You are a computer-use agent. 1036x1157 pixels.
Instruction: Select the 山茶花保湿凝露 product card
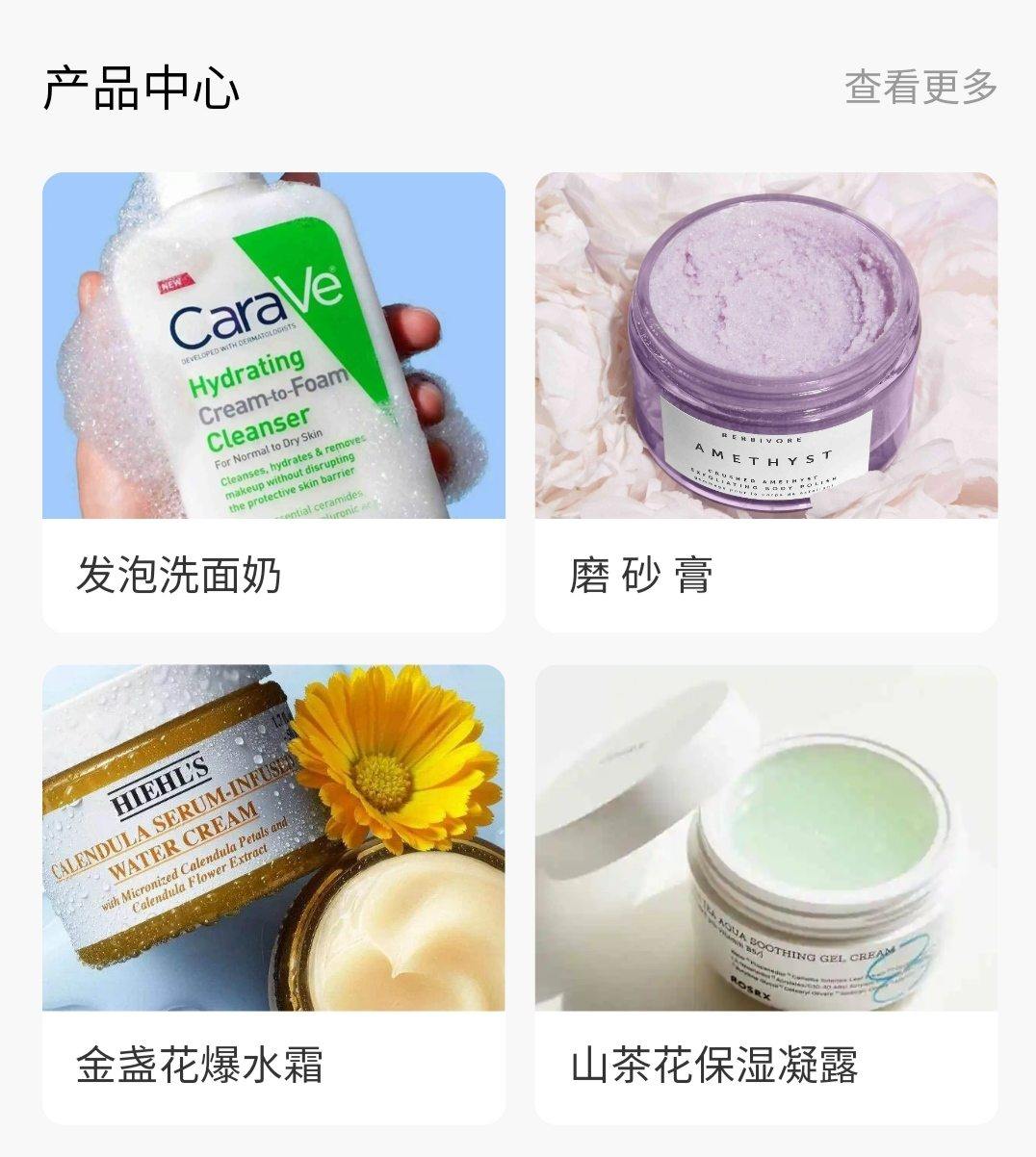click(x=765, y=893)
